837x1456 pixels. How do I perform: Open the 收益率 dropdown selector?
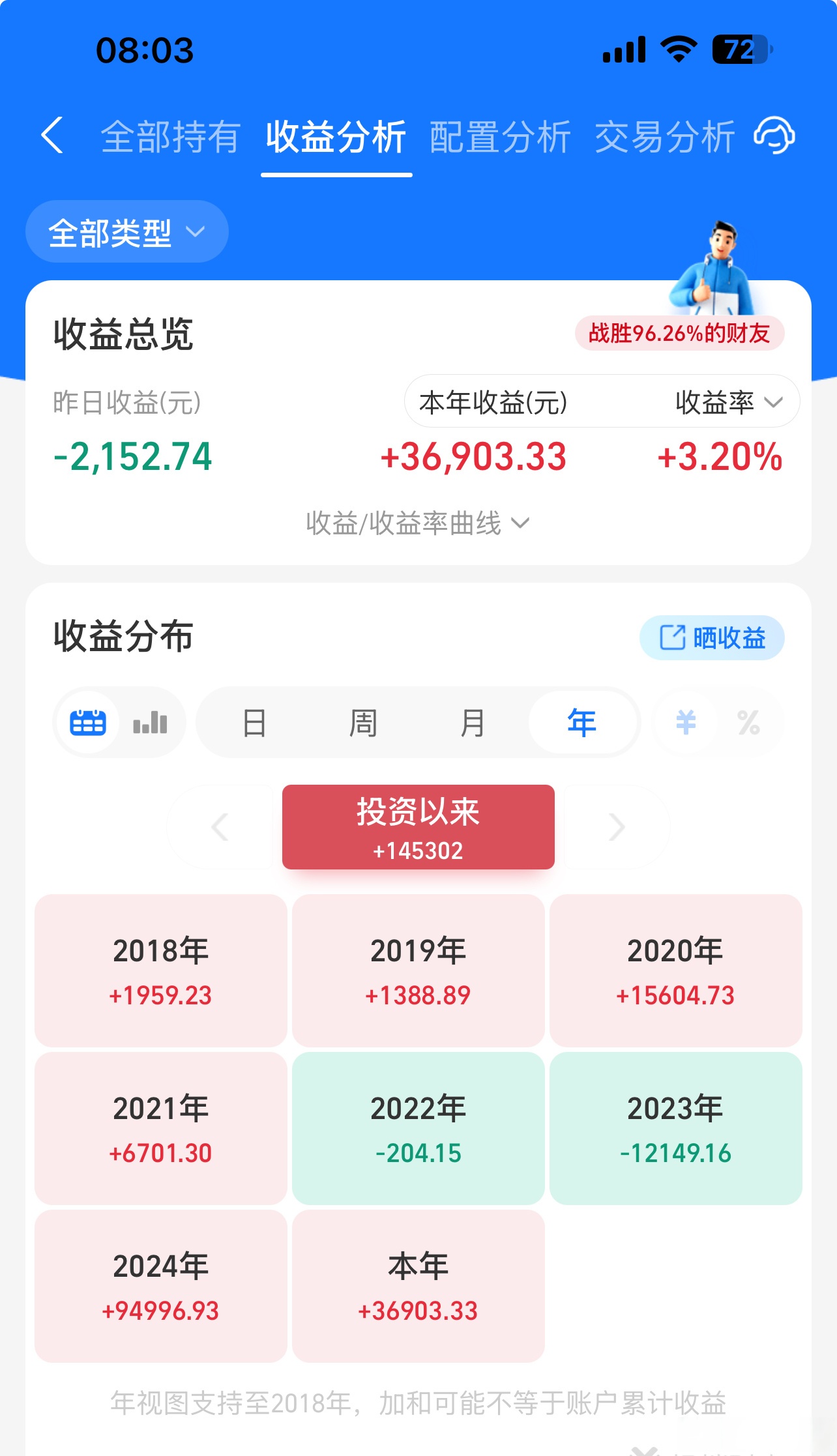point(721,402)
